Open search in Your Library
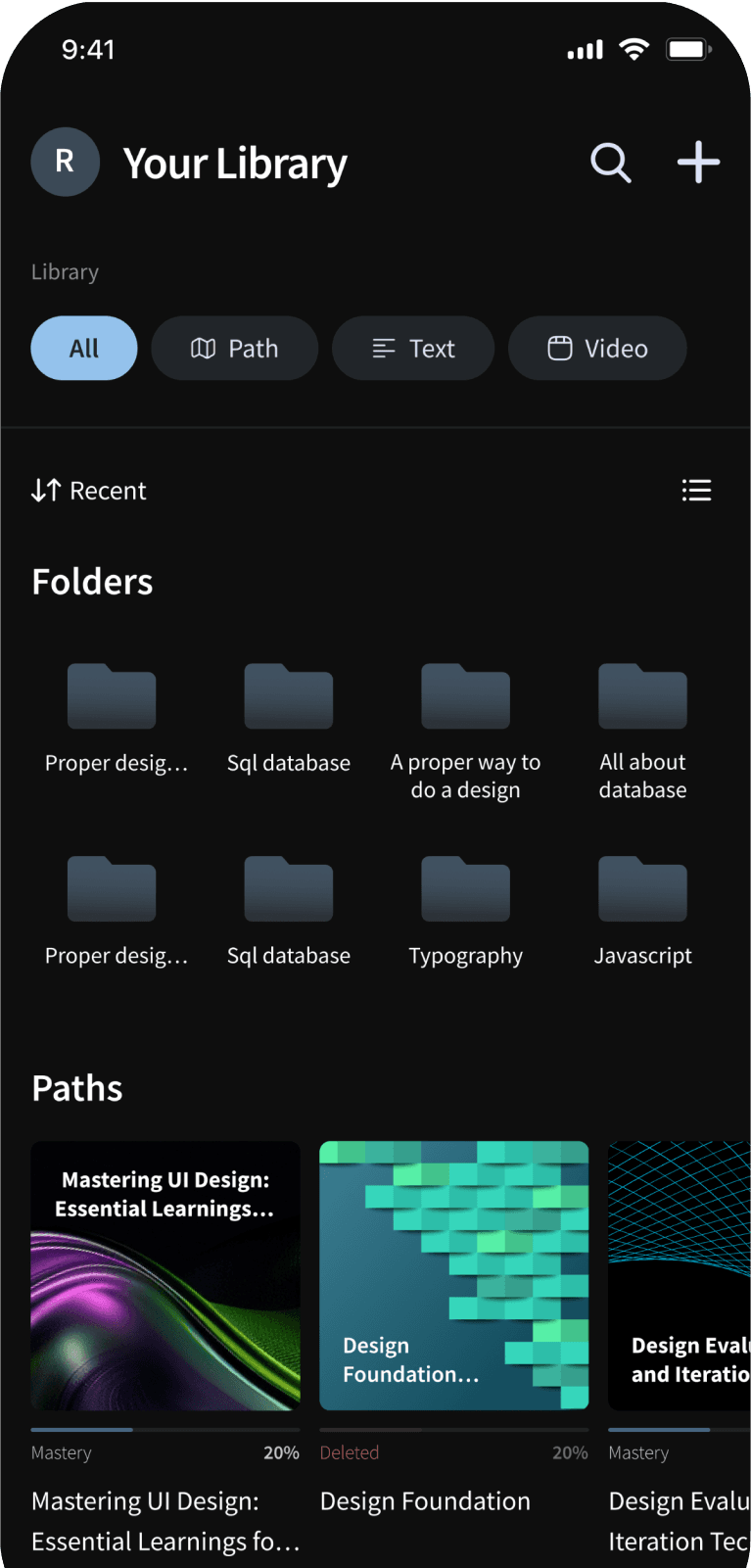 tap(611, 163)
